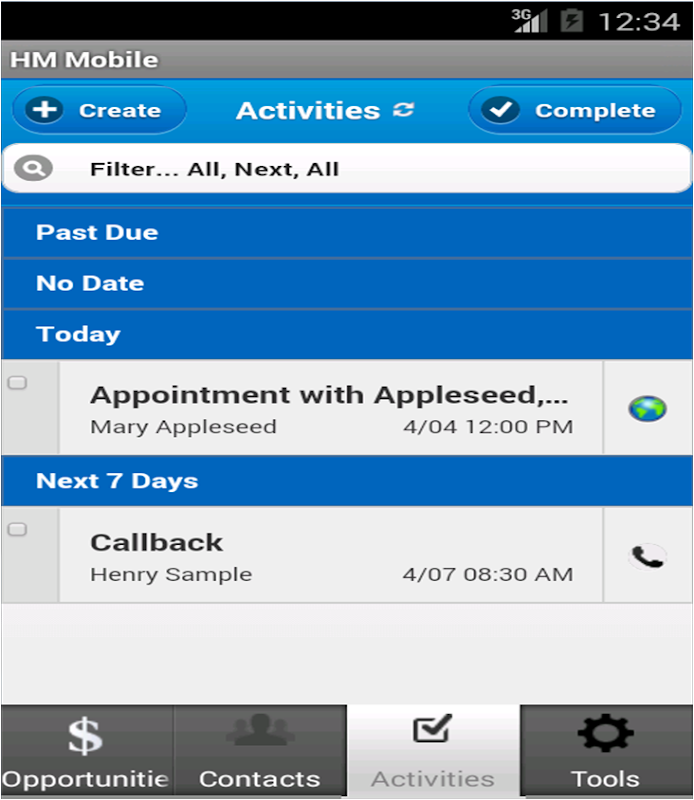Screen dimensions: 694x800
Task: Switch to the Opportunities tab
Action: click(x=86, y=753)
